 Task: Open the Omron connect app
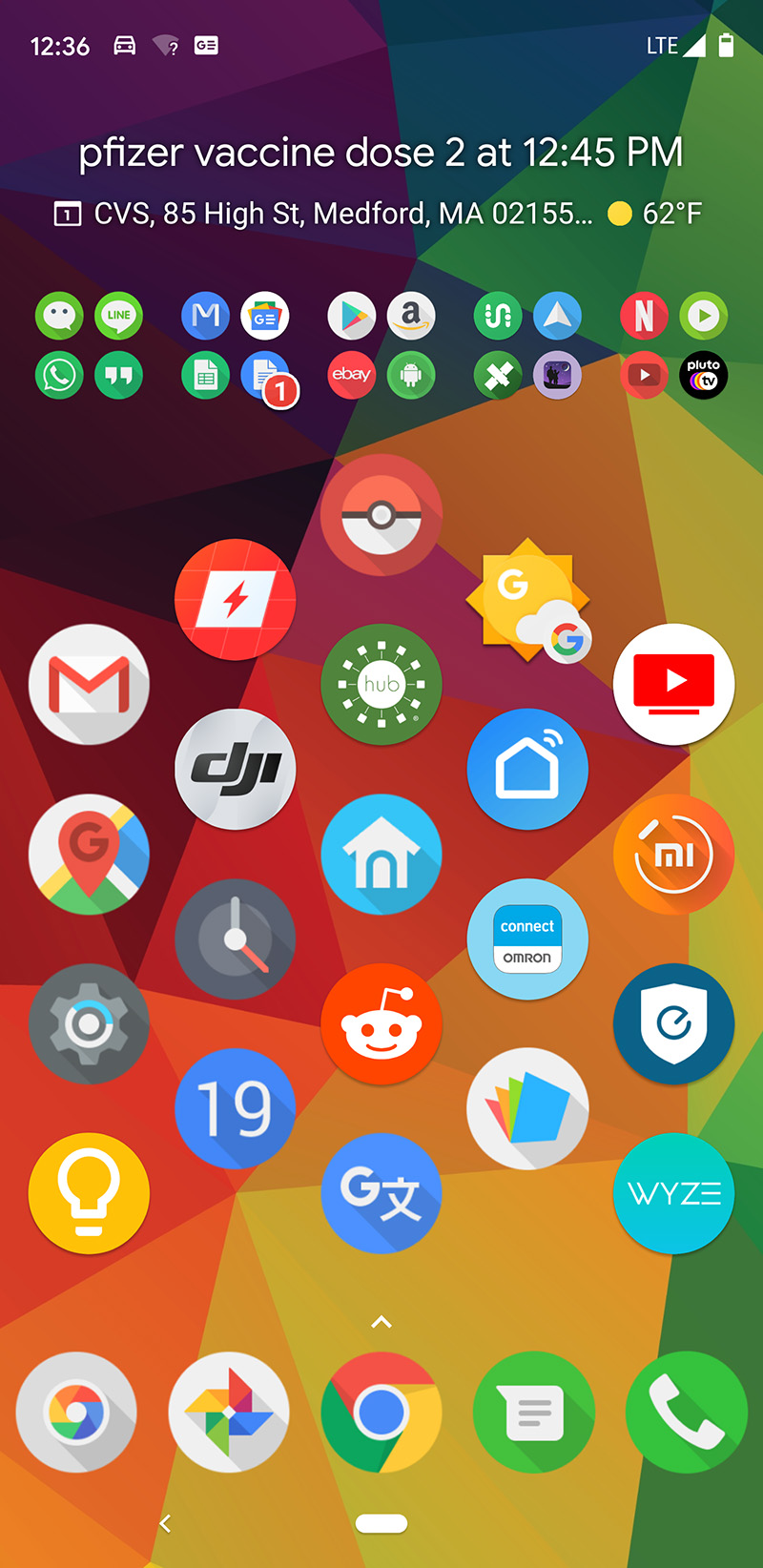tap(527, 939)
